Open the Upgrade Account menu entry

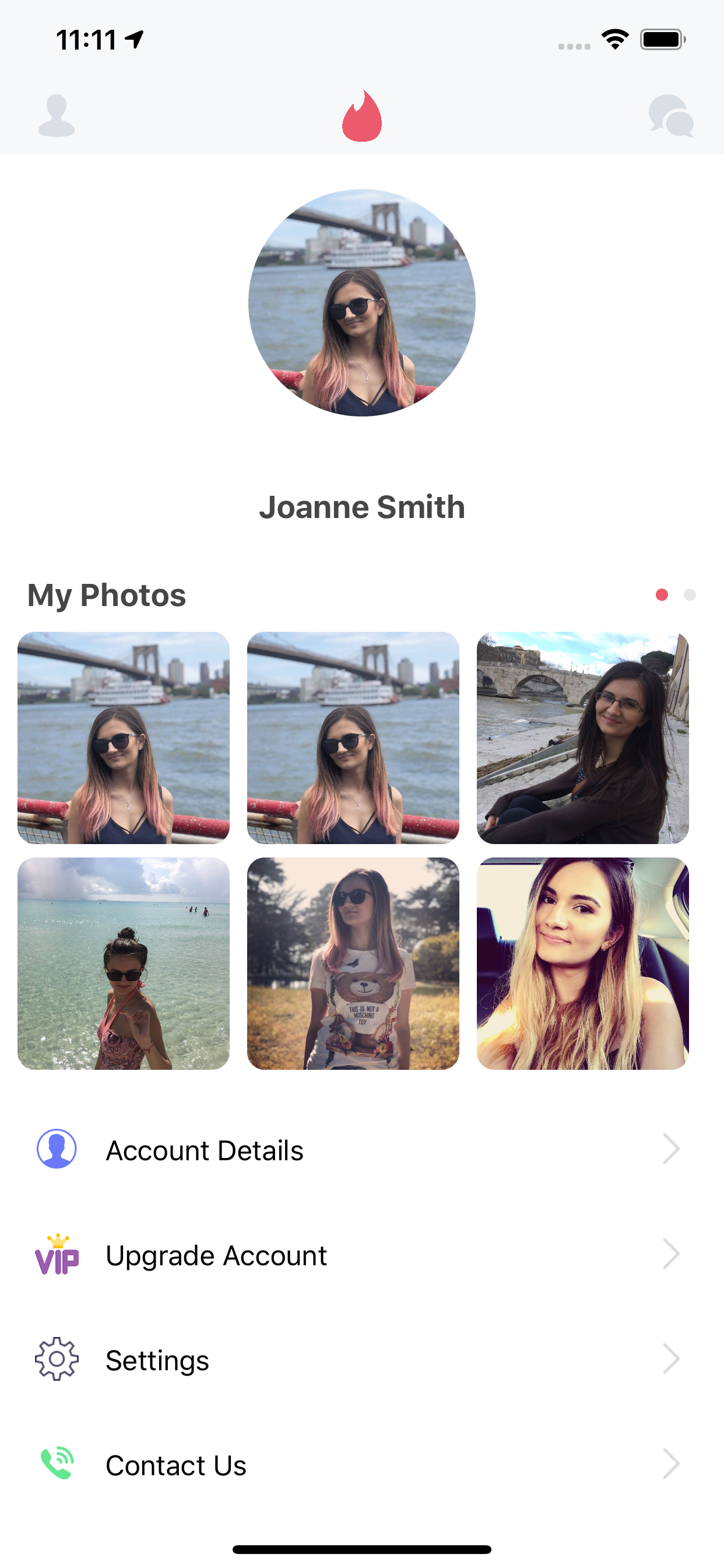click(216, 1255)
